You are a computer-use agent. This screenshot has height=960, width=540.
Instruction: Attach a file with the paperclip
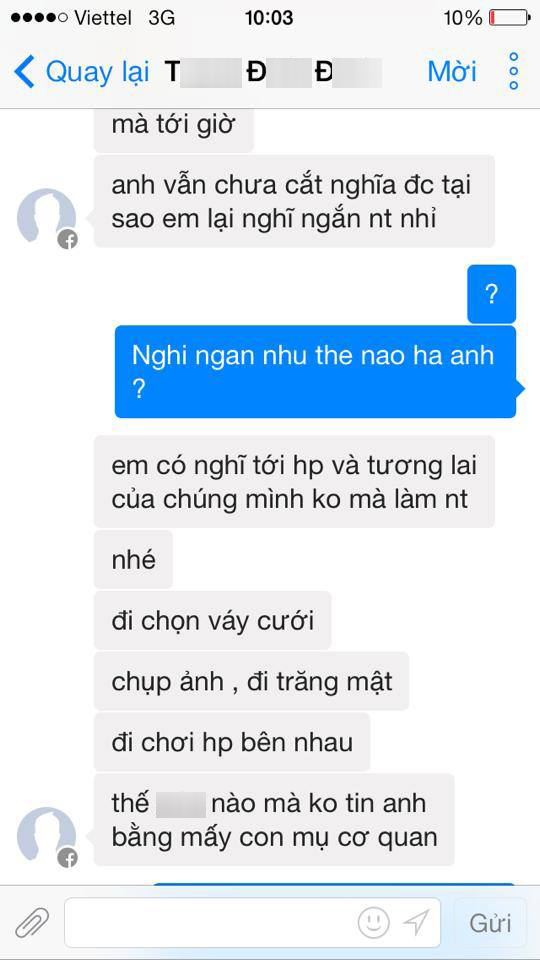(32, 923)
